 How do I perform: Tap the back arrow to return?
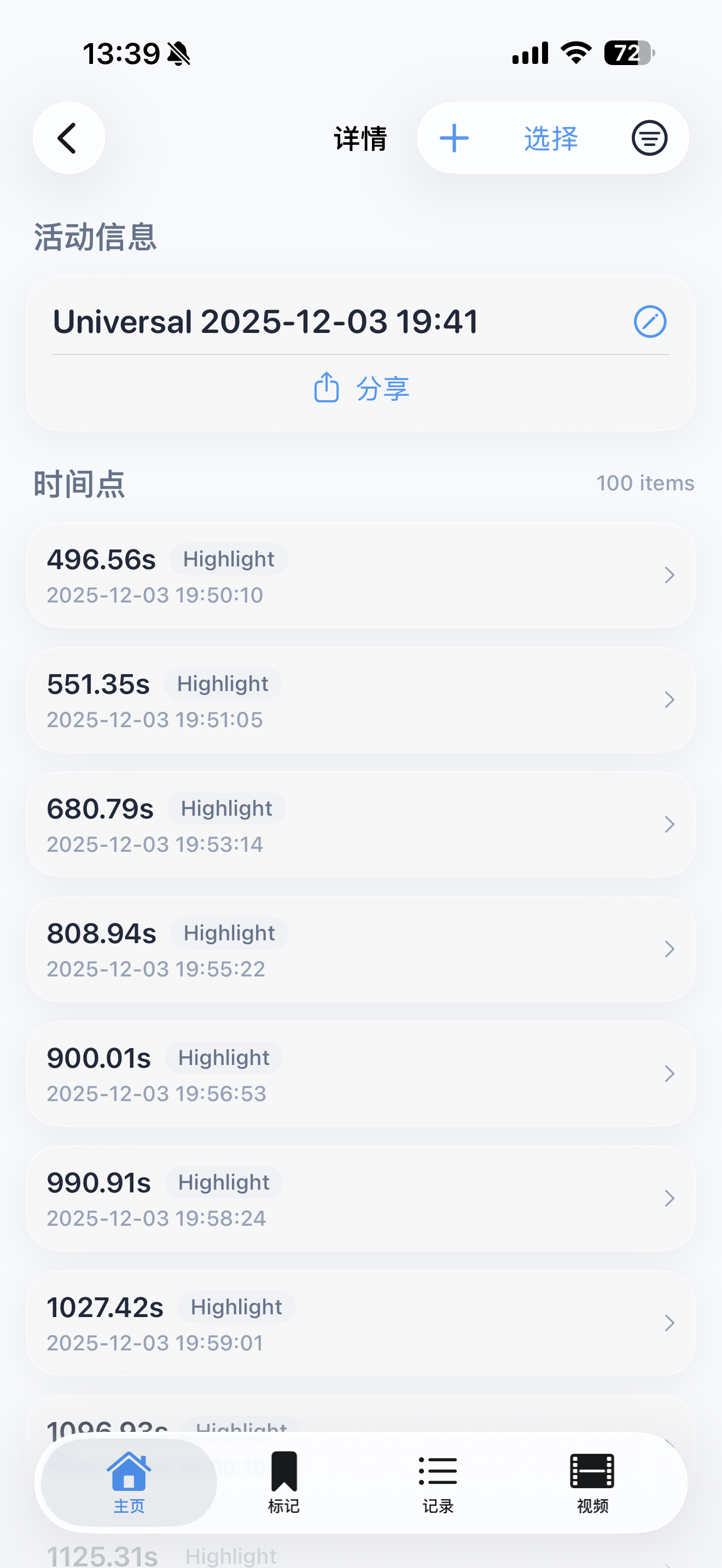click(68, 138)
